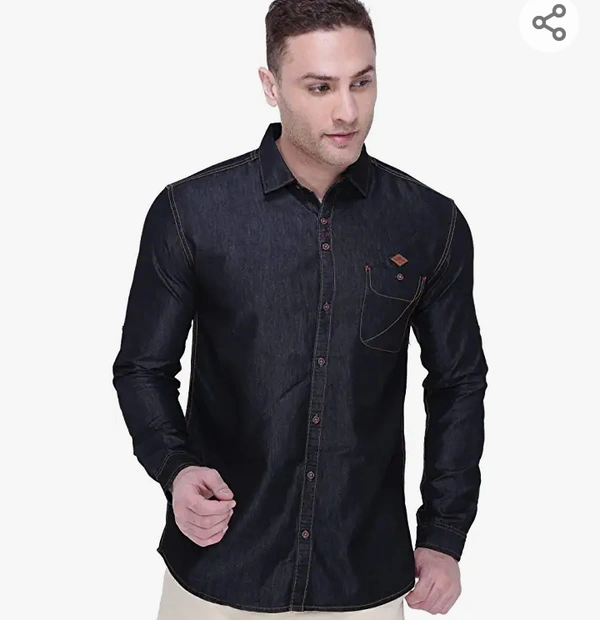Share this product
This screenshot has height=620, width=600.
pyautogui.click(x=549, y=23)
